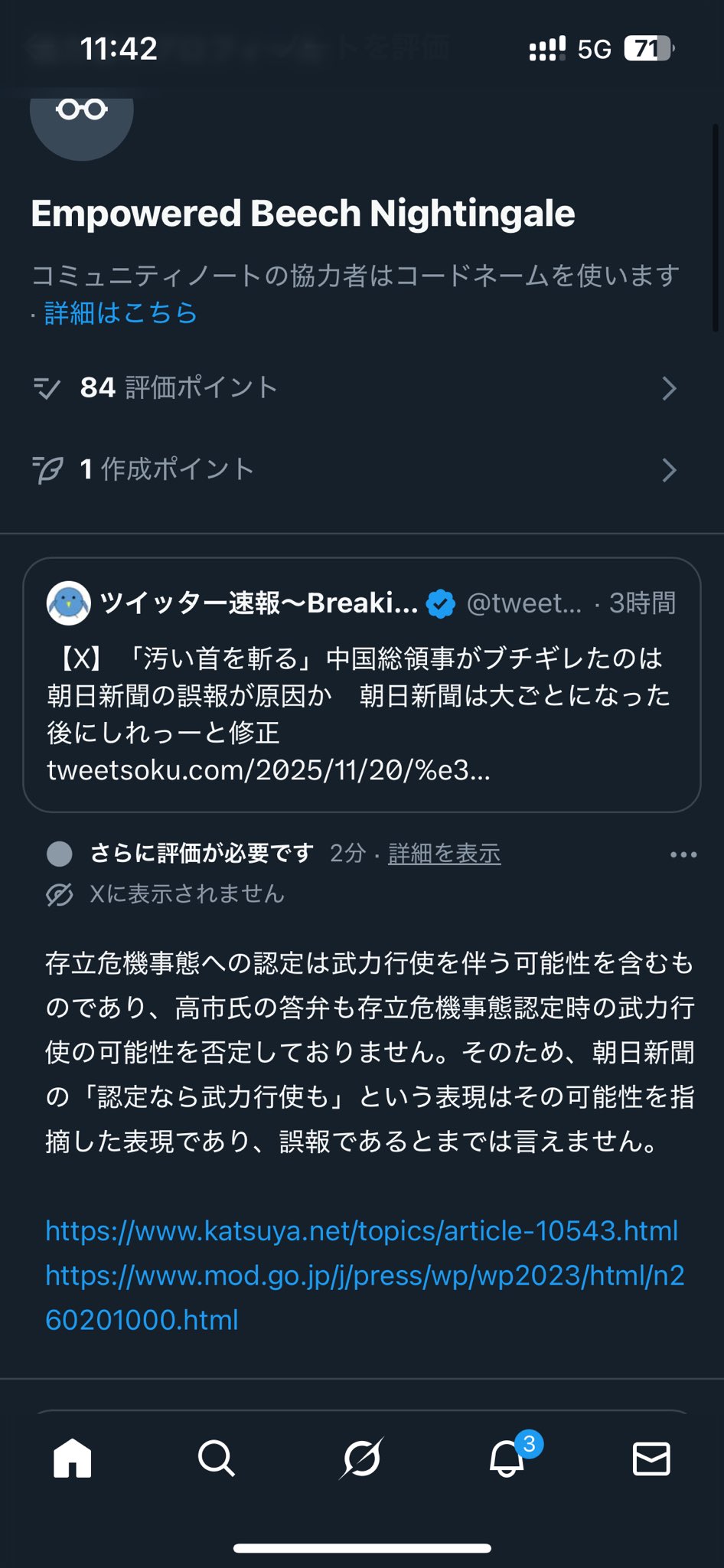Open the quoted ツイッター速報 post card
Viewport: 724px width, 1568px height.
point(362,684)
